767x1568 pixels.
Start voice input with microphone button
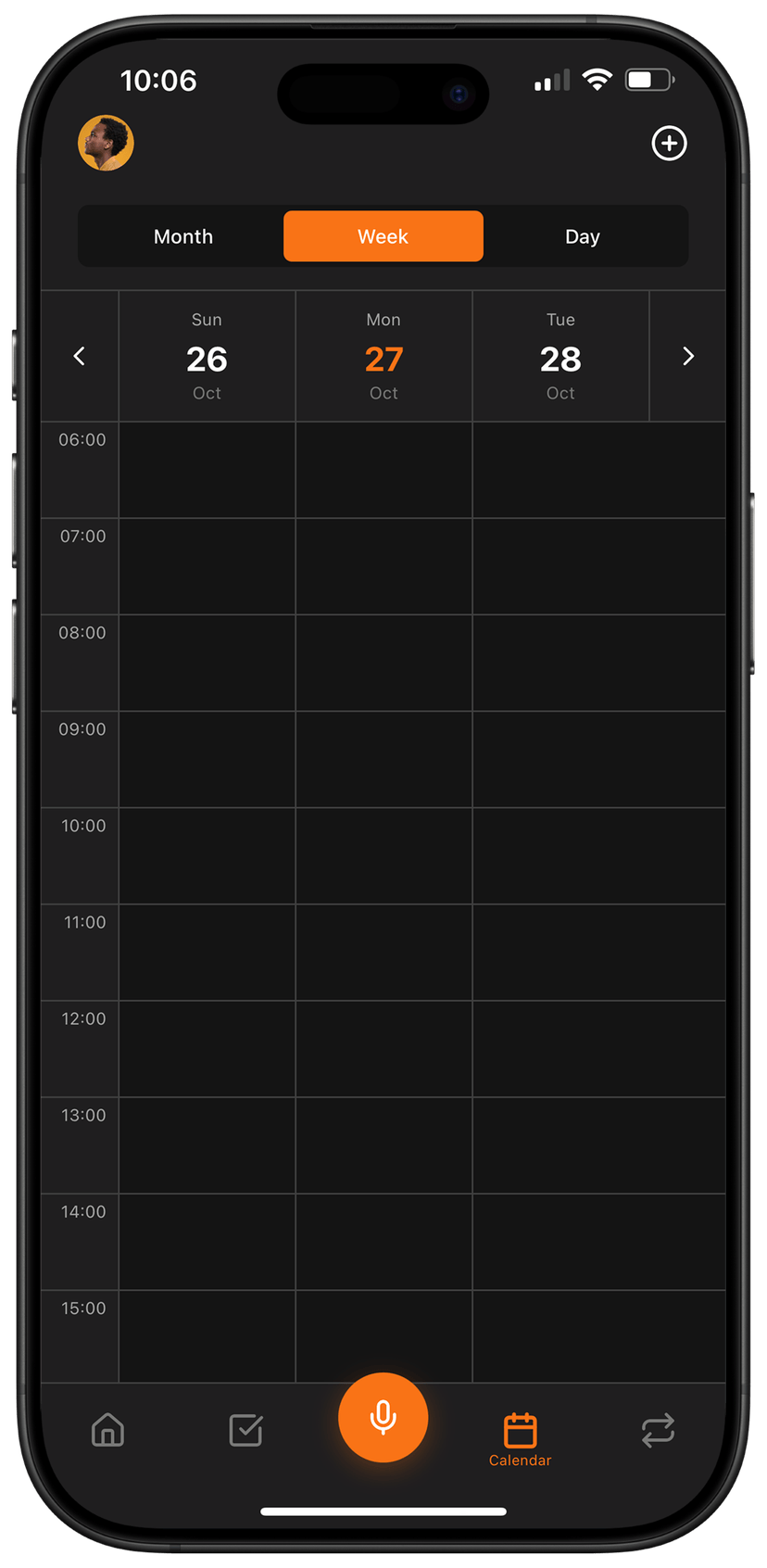[383, 1417]
